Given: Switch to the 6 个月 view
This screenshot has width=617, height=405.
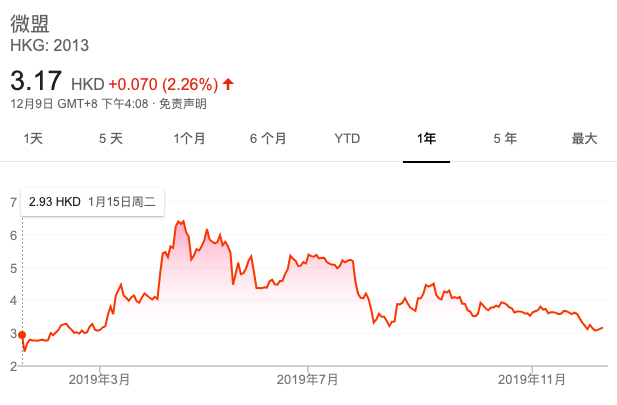Looking at the screenshot, I should pos(268,139).
